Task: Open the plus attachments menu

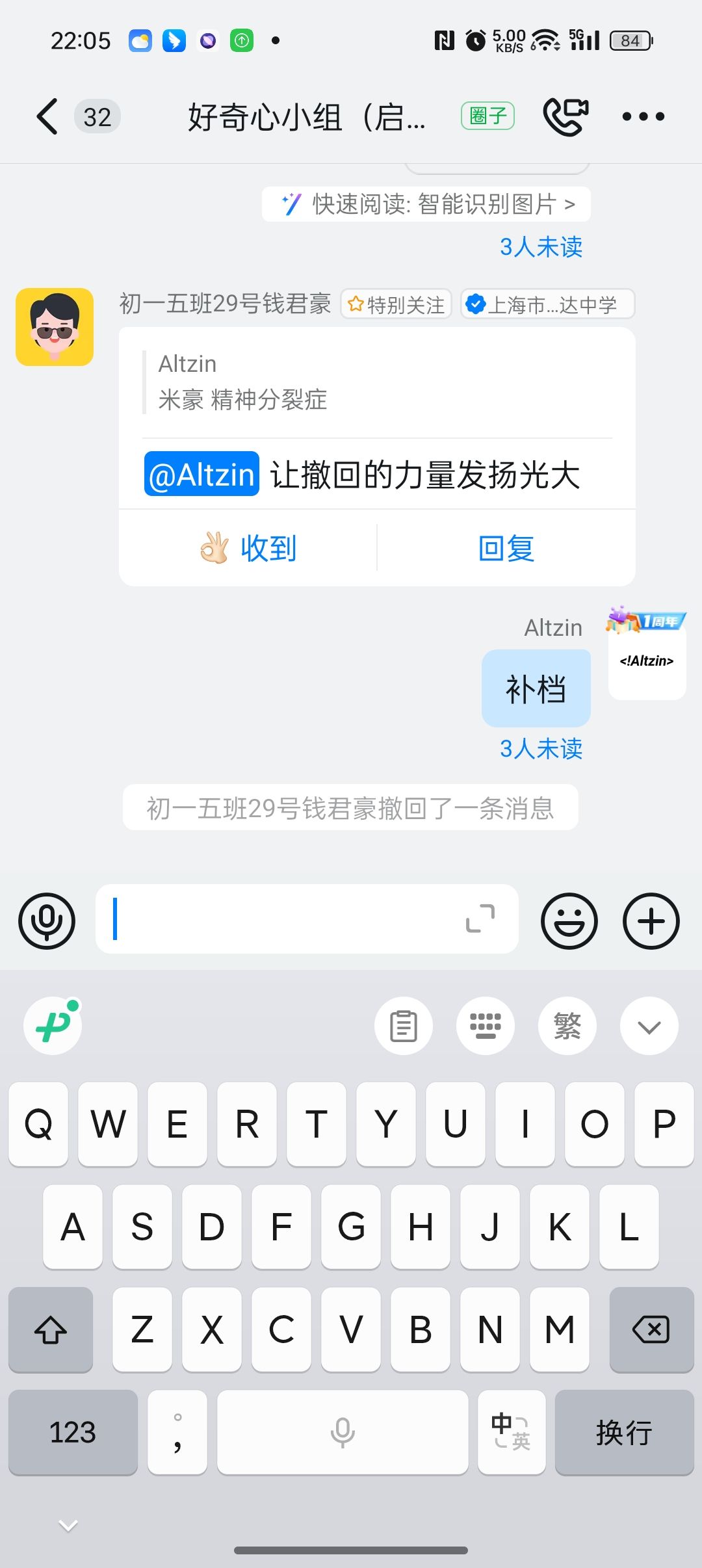Action: 651,921
